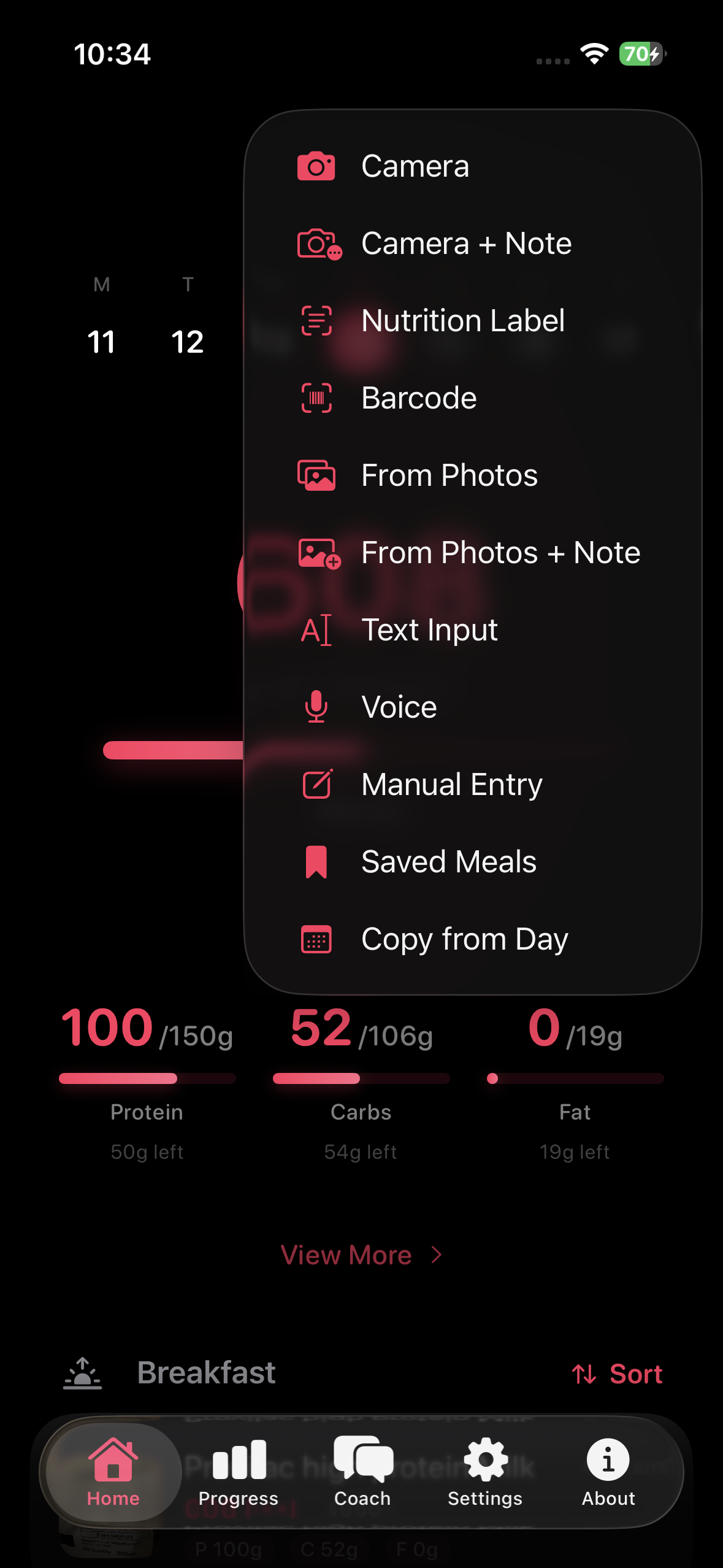Open Manual Entry
Screen dimensions: 723x1568
coord(472,785)
